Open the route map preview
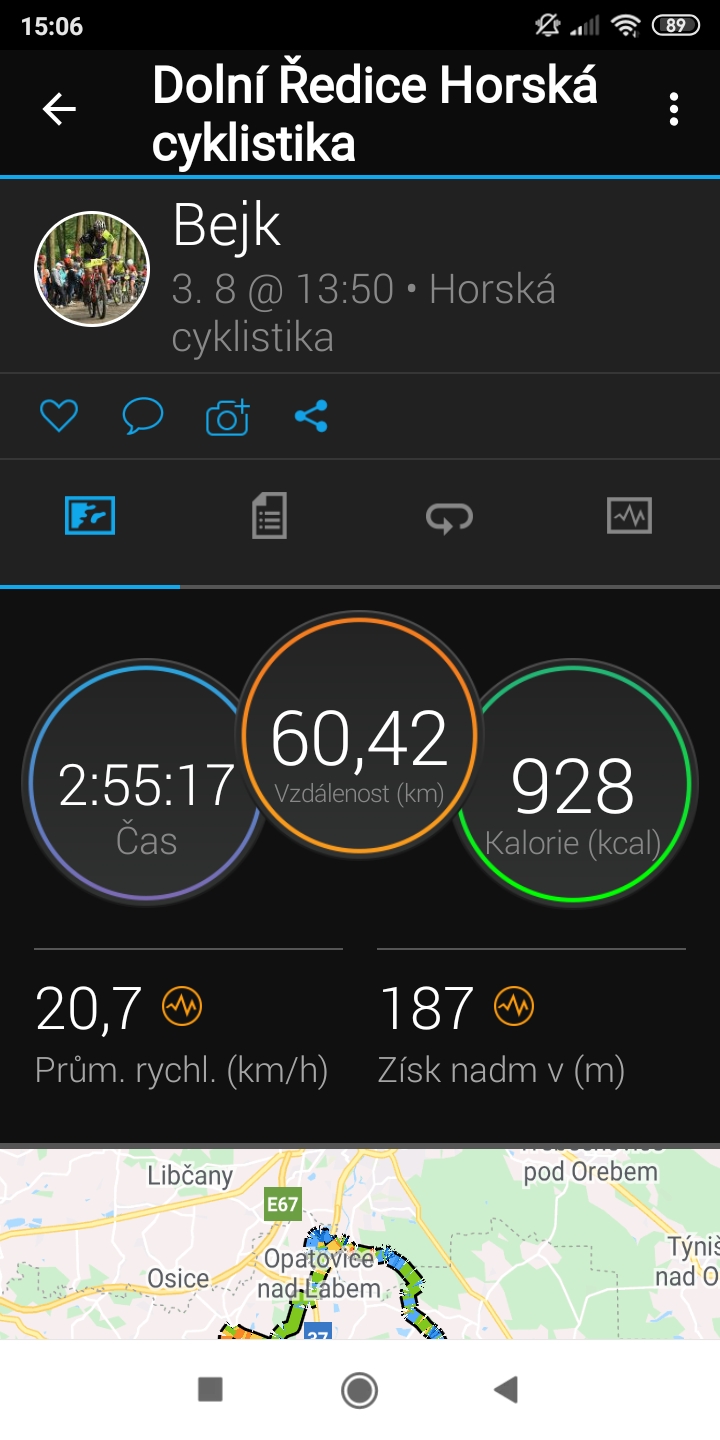720x1440 pixels. pos(360,1244)
